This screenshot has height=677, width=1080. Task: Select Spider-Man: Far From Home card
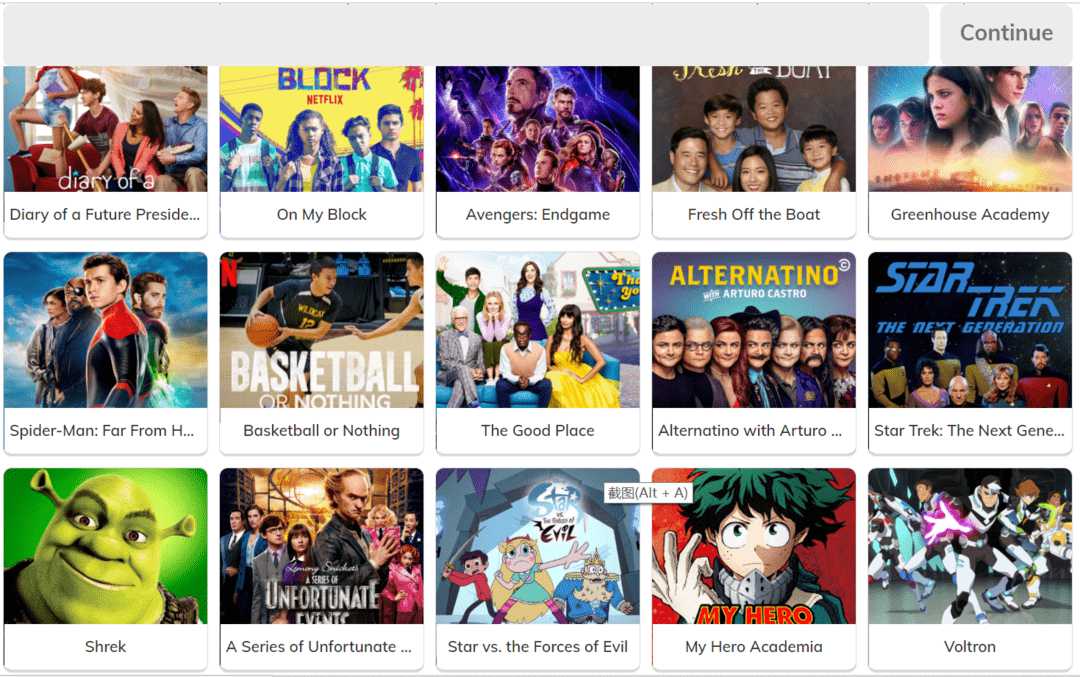105,352
